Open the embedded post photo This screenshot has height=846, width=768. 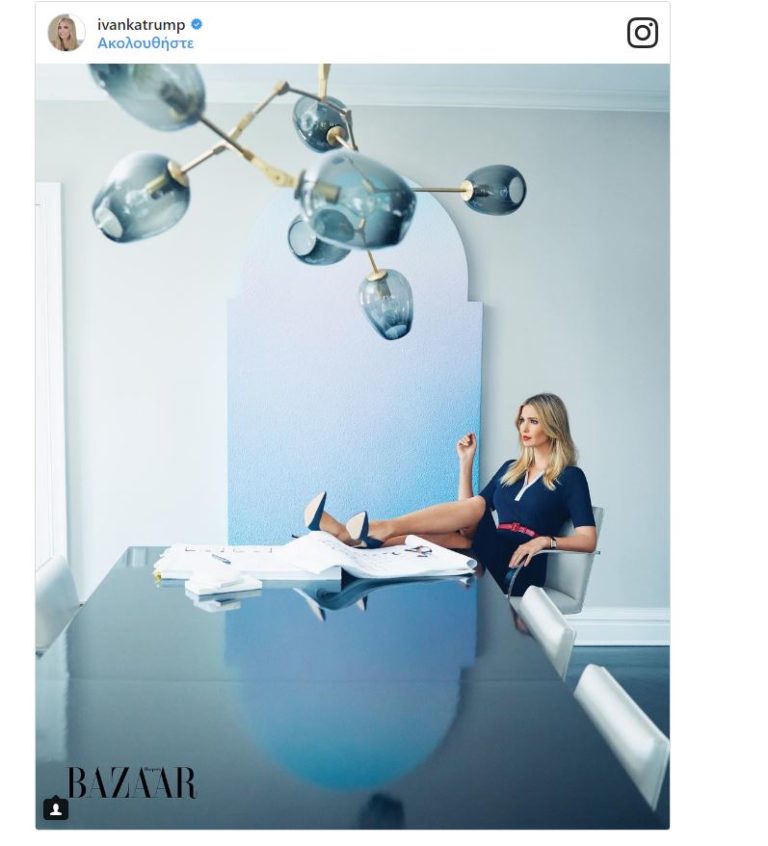coord(352,446)
